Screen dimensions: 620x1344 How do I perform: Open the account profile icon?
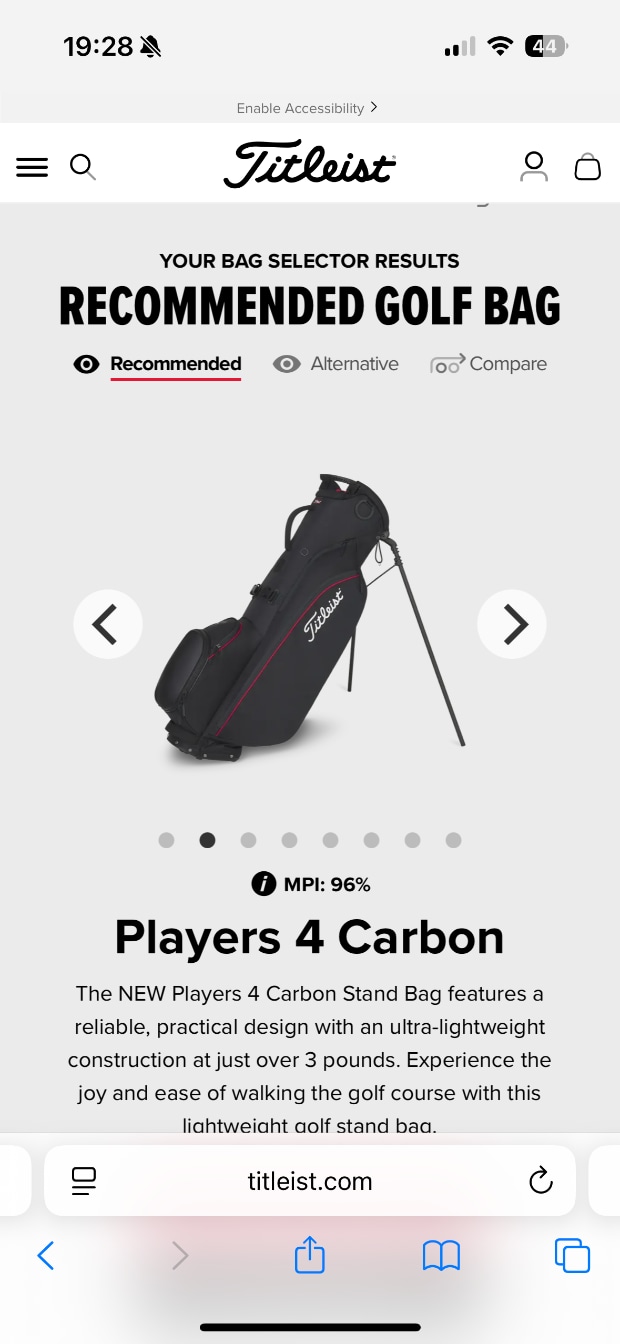534,167
